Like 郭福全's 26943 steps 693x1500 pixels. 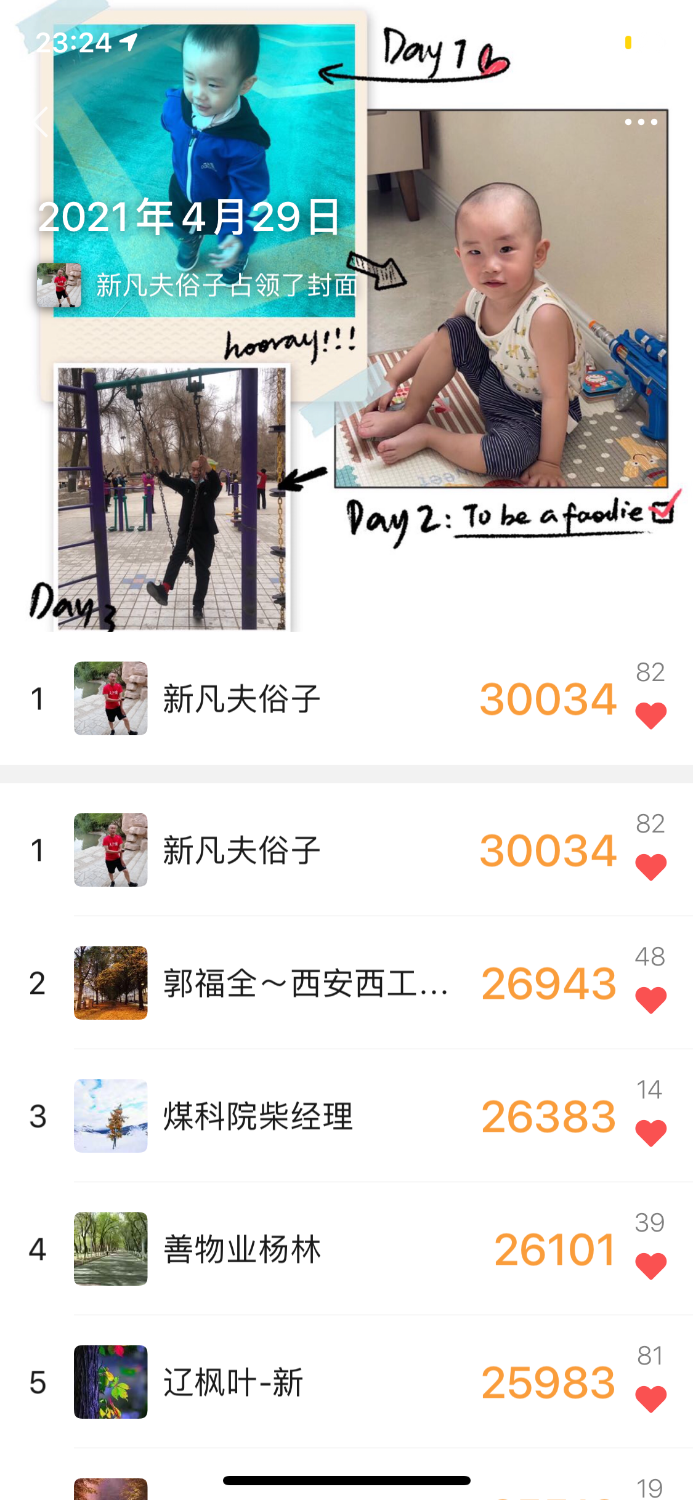click(650, 1000)
